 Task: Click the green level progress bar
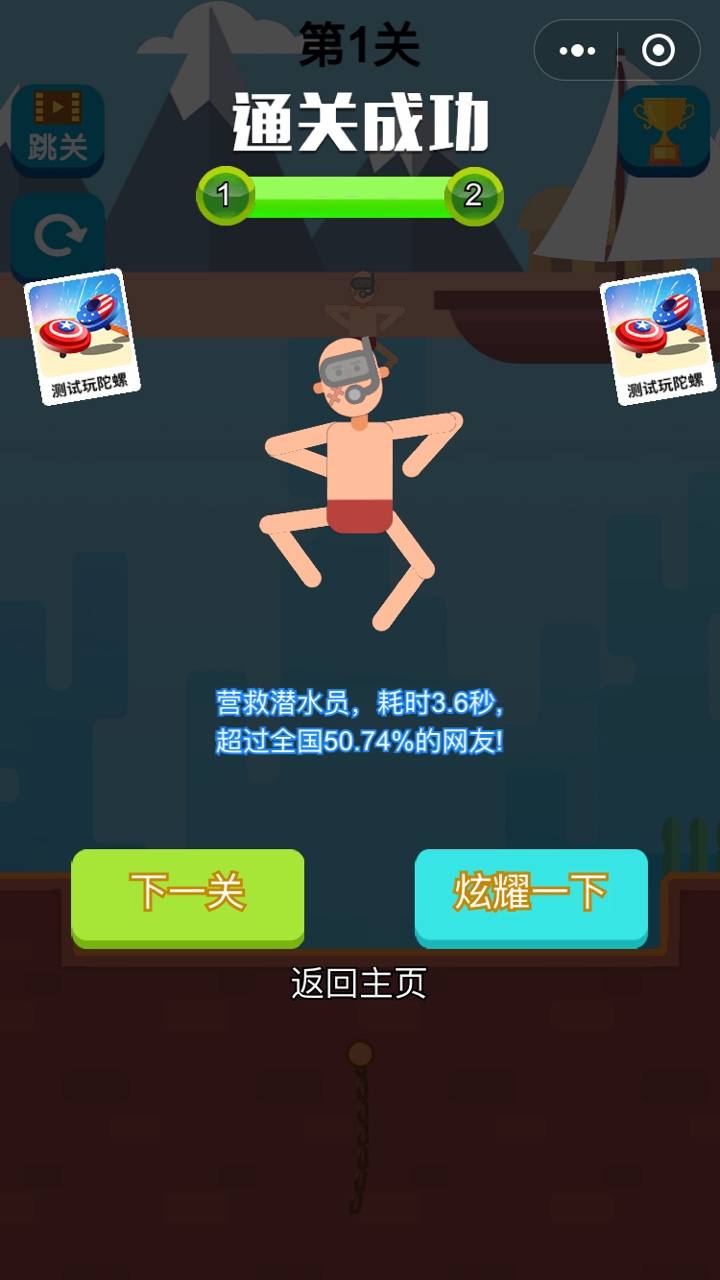348,196
